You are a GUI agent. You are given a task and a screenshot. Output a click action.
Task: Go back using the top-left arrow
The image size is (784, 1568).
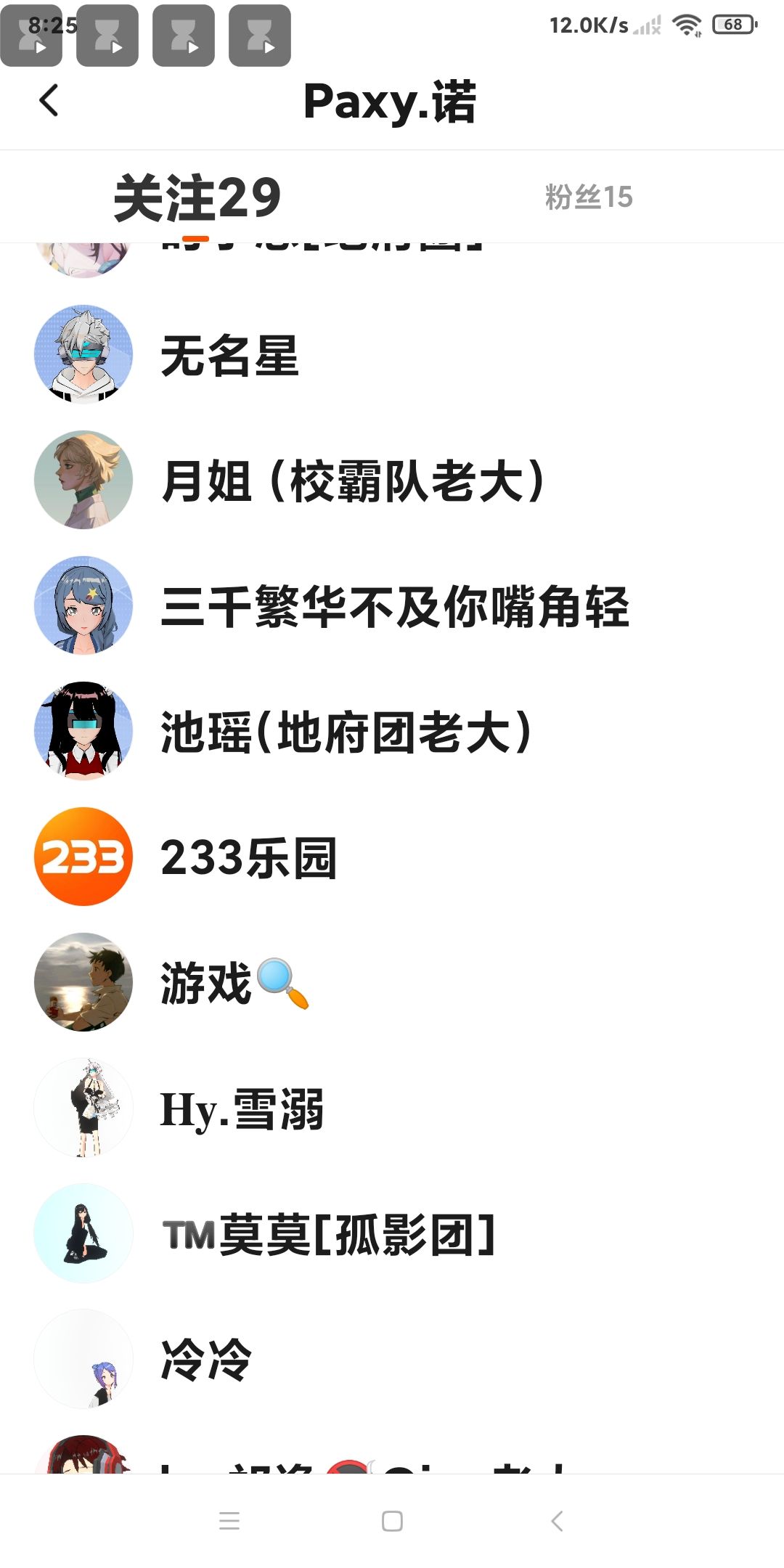tap(49, 100)
